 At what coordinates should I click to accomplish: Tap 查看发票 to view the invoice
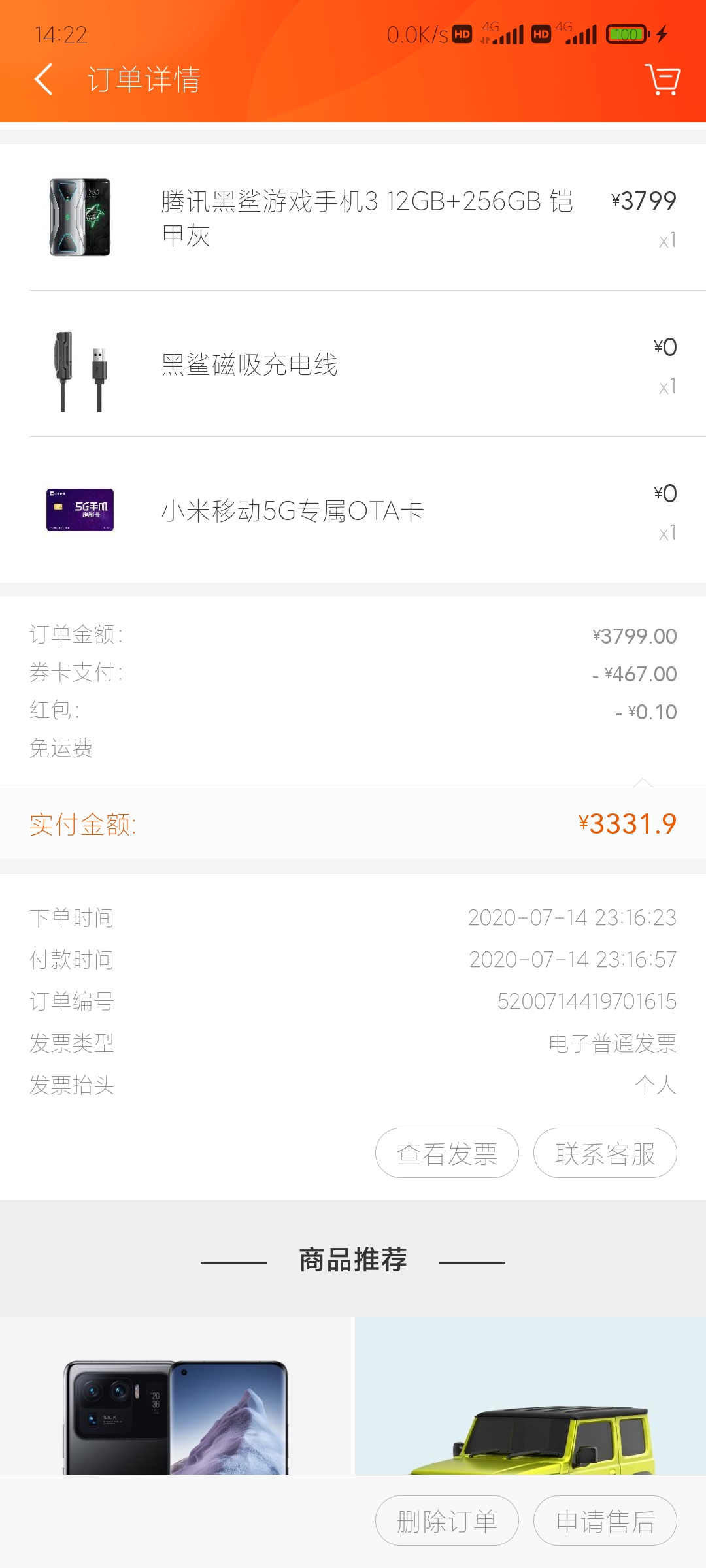point(447,1153)
